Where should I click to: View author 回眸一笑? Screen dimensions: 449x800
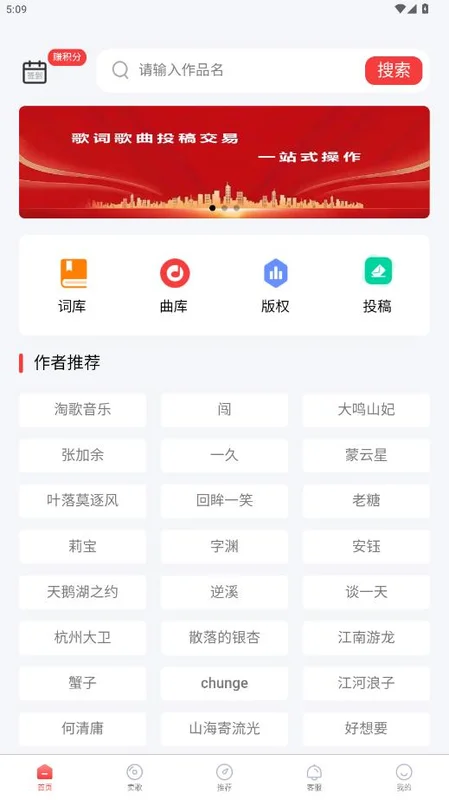224,501
